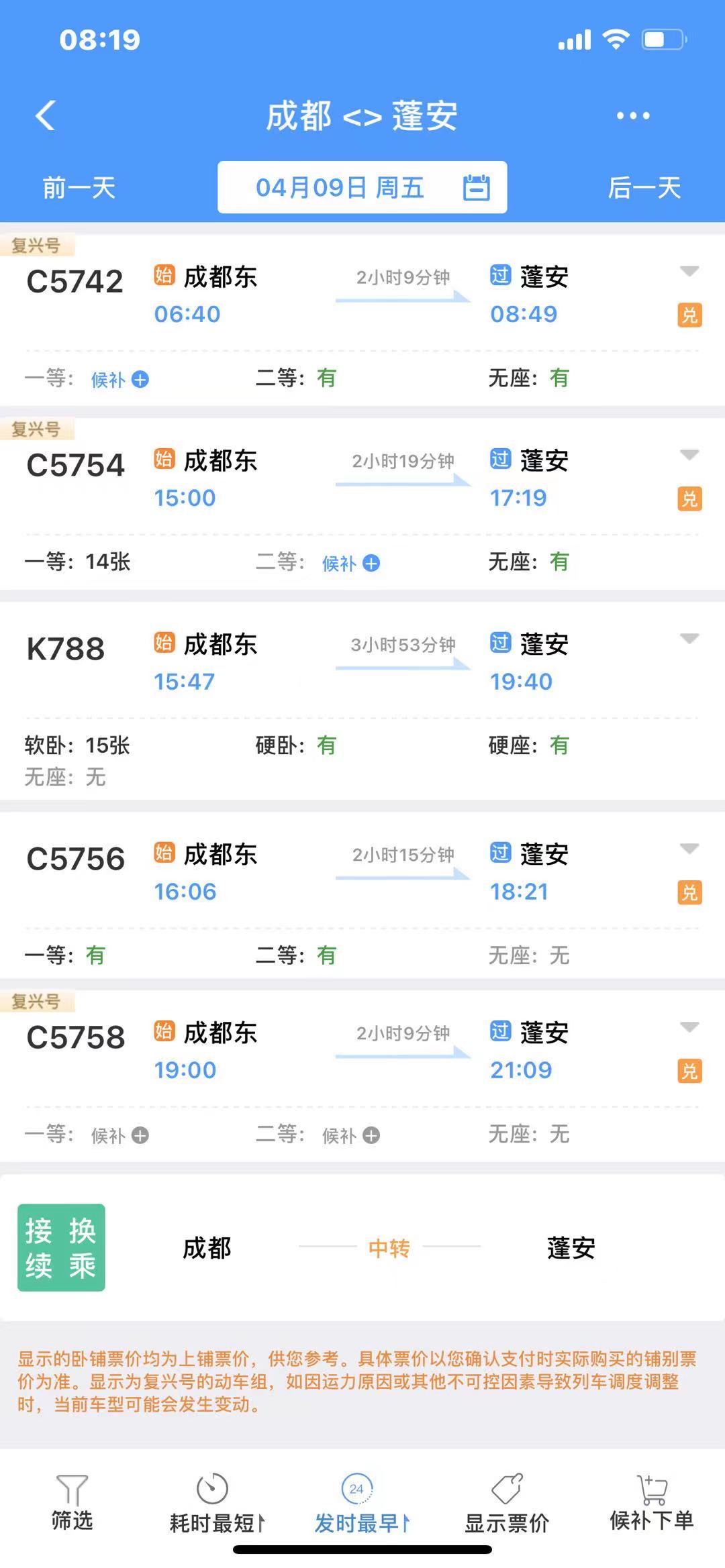The image size is (725, 1568).
Task: Expand stop details arrow for C5742
Action: 689,271
